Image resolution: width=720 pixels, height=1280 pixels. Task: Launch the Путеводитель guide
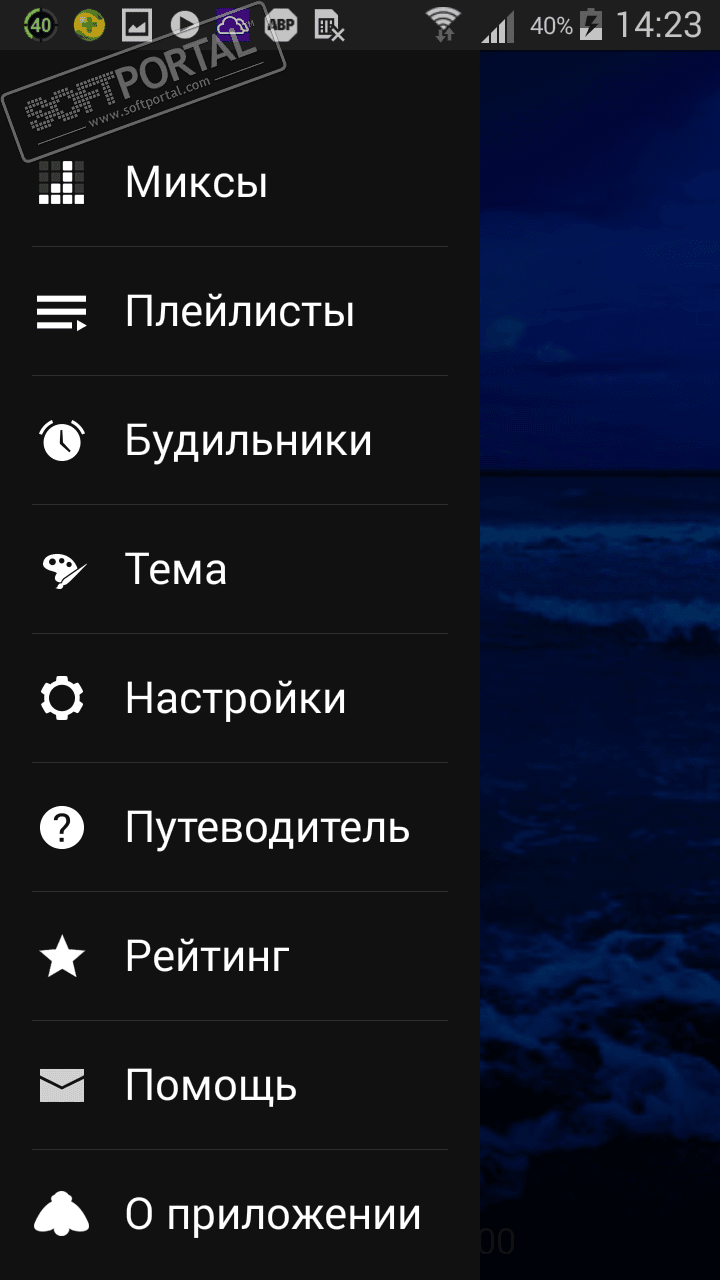(267, 828)
